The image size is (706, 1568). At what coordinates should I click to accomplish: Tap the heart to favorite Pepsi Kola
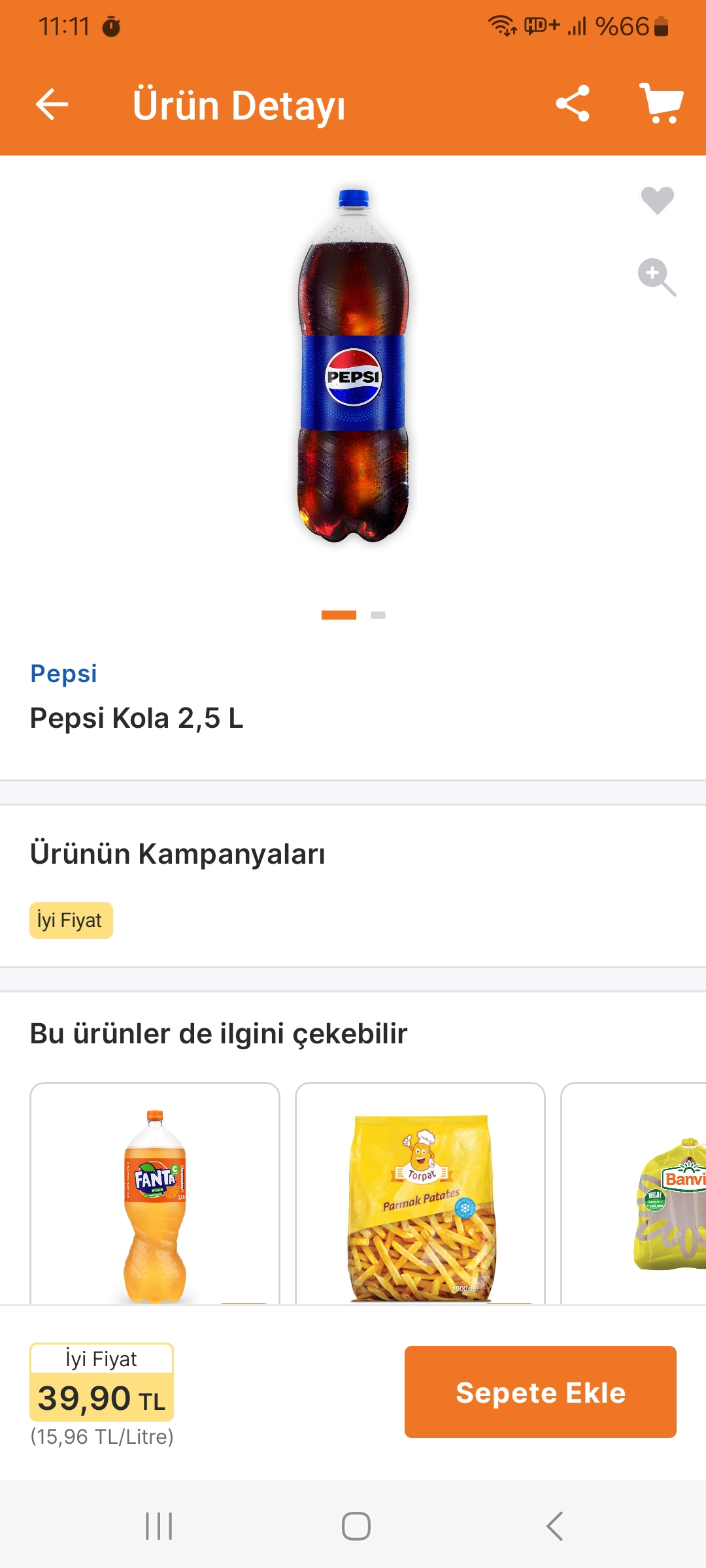click(656, 200)
